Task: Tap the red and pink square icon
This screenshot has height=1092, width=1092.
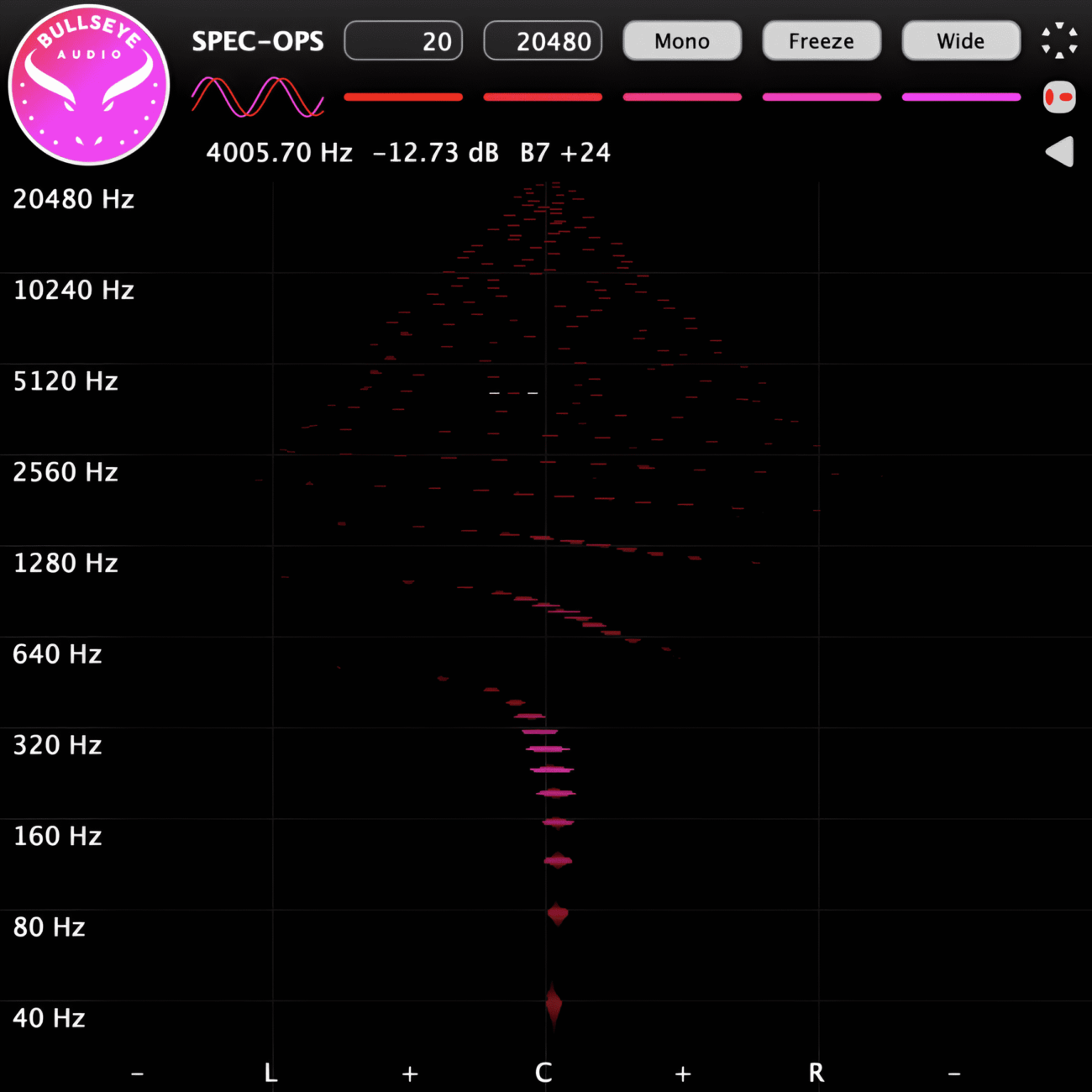Action: [x=1059, y=97]
